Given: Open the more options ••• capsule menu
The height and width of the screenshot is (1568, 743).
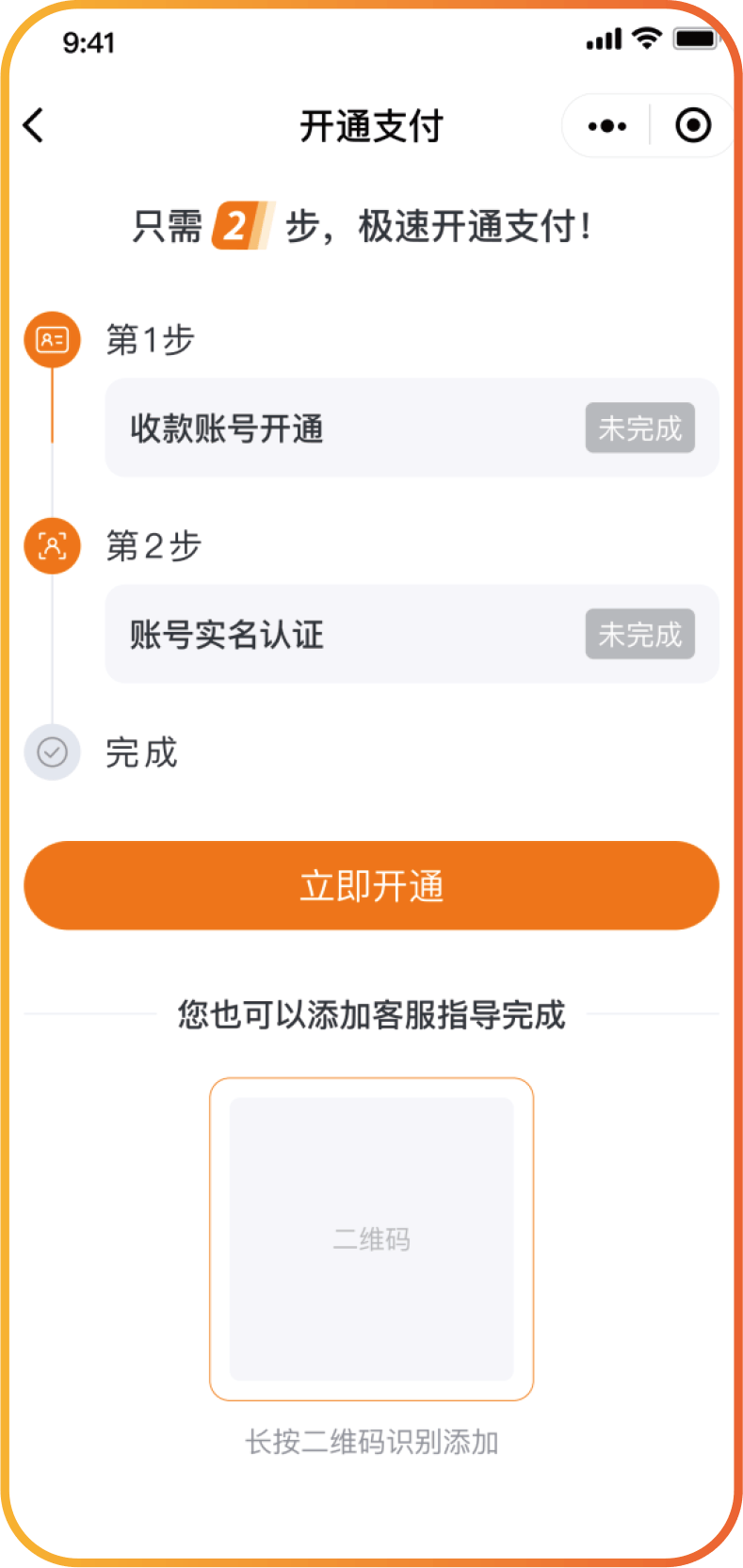Looking at the screenshot, I should click(x=606, y=124).
